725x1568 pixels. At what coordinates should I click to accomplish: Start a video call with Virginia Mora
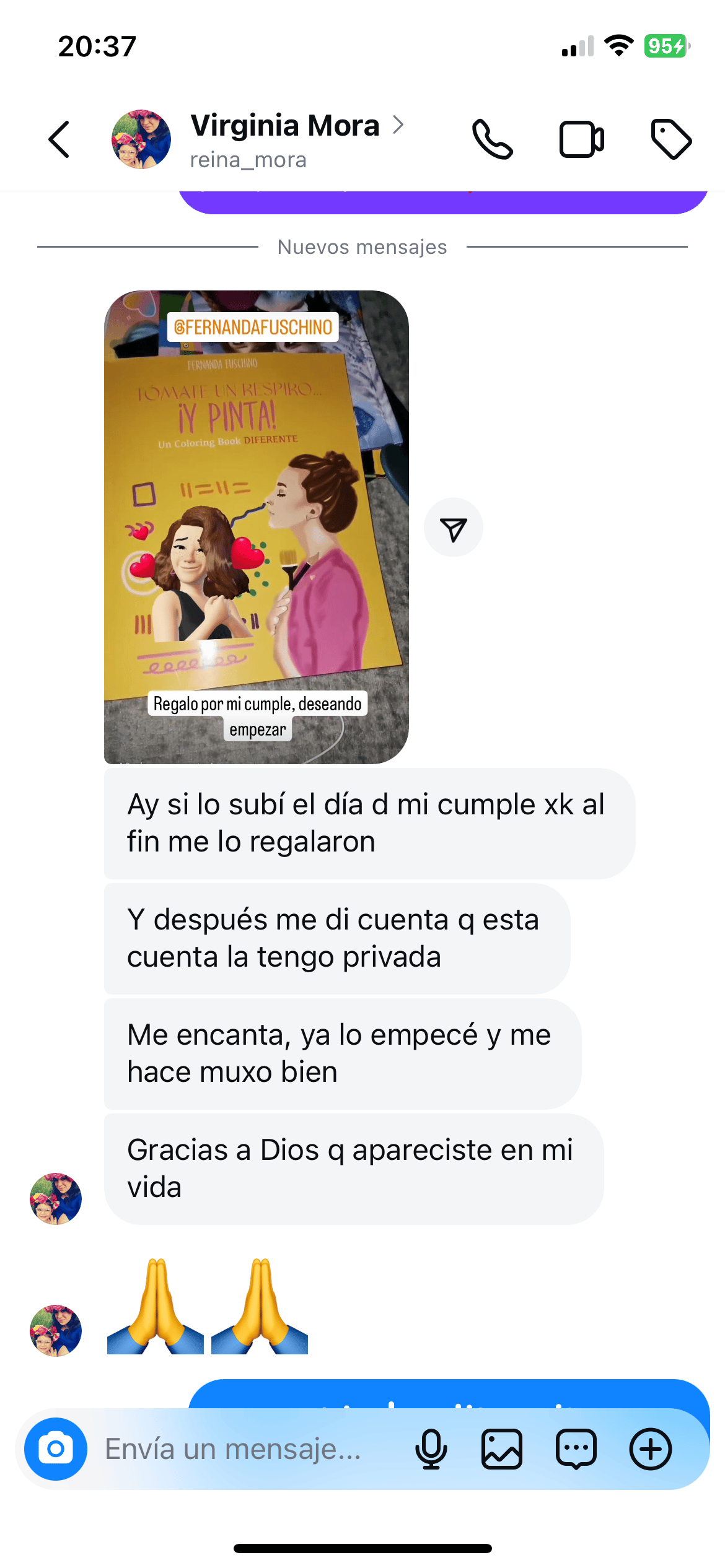[x=581, y=140]
